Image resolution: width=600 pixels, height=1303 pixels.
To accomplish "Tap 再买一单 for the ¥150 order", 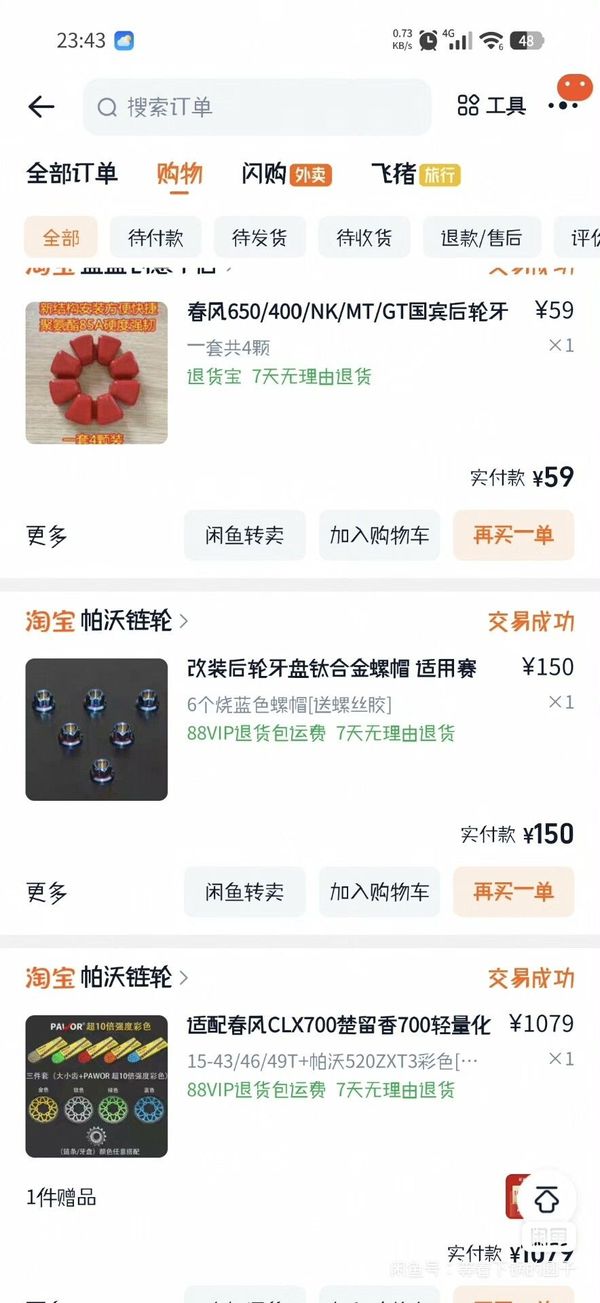I will pyautogui.click(x=514, y=891).
